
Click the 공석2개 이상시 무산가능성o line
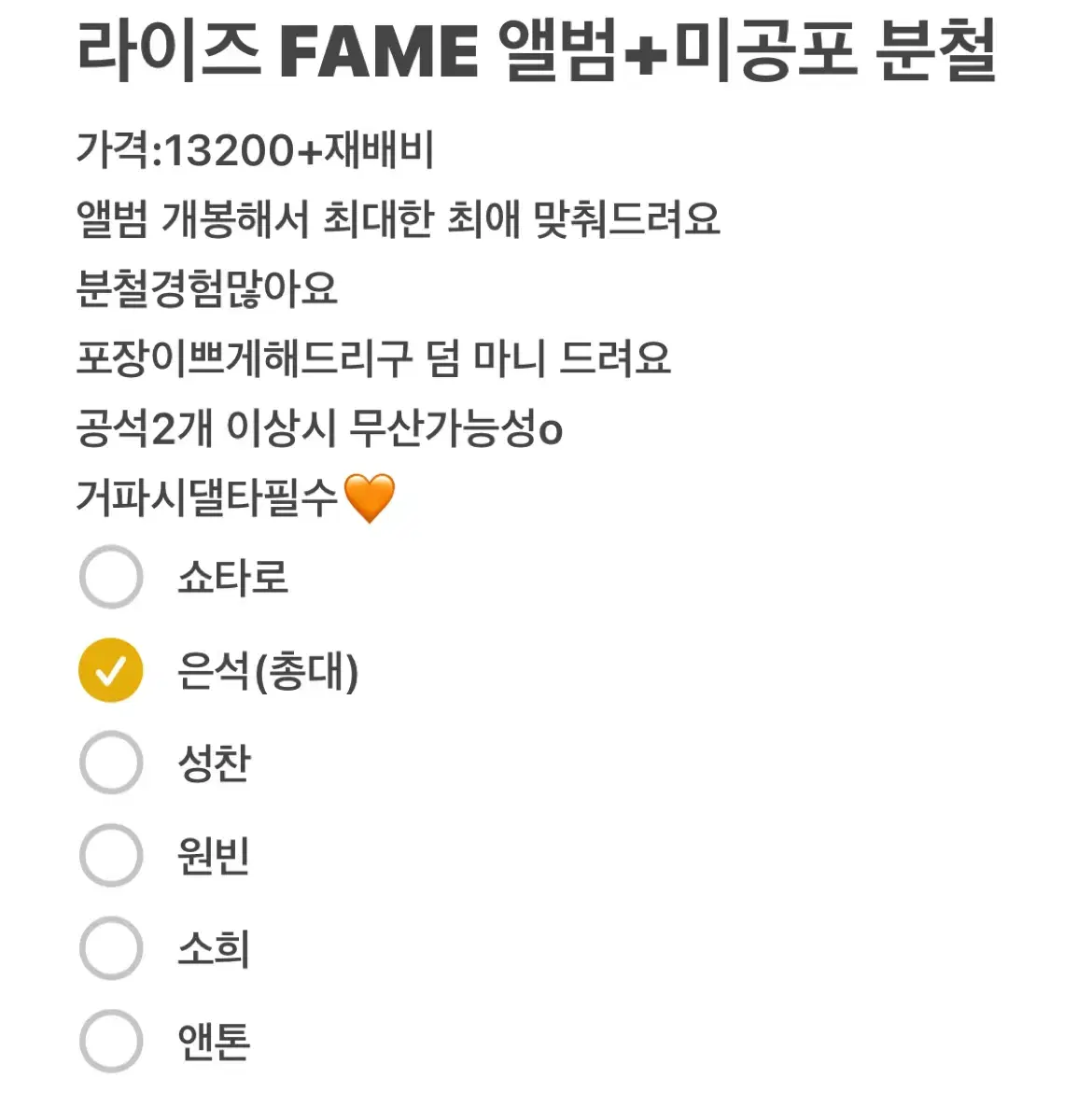pos(317,427)
